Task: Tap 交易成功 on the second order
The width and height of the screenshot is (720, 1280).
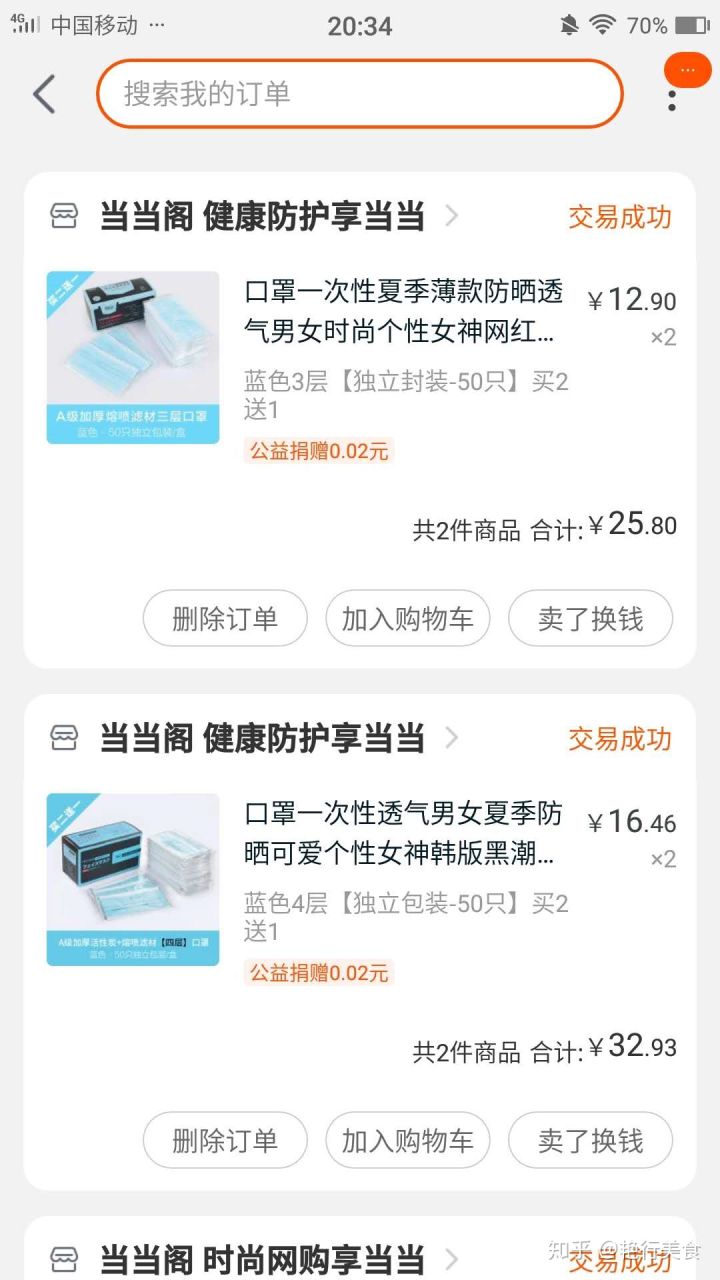Action: [619, 738]
